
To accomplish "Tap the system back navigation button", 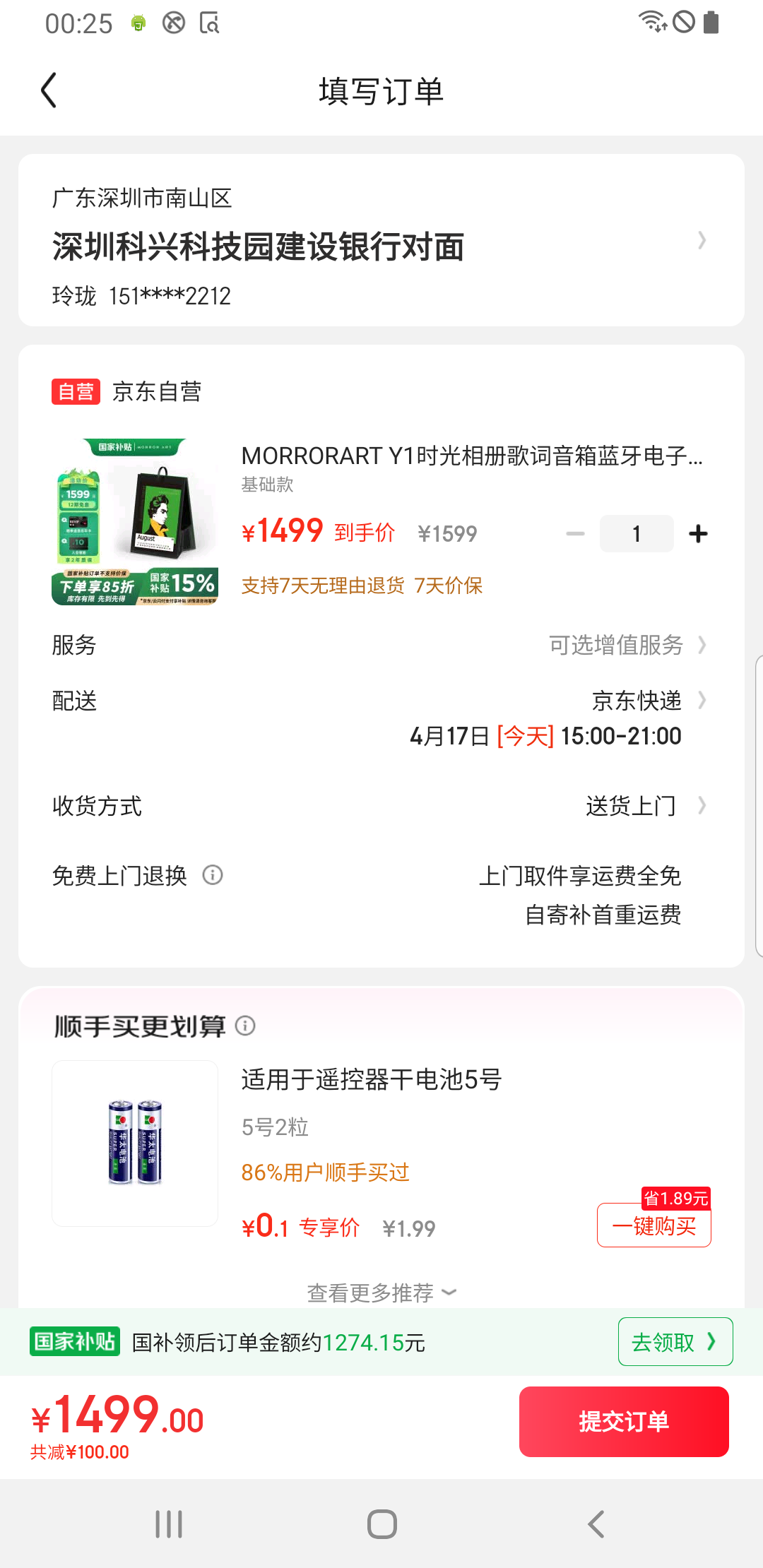I will tap(596, 1524).
